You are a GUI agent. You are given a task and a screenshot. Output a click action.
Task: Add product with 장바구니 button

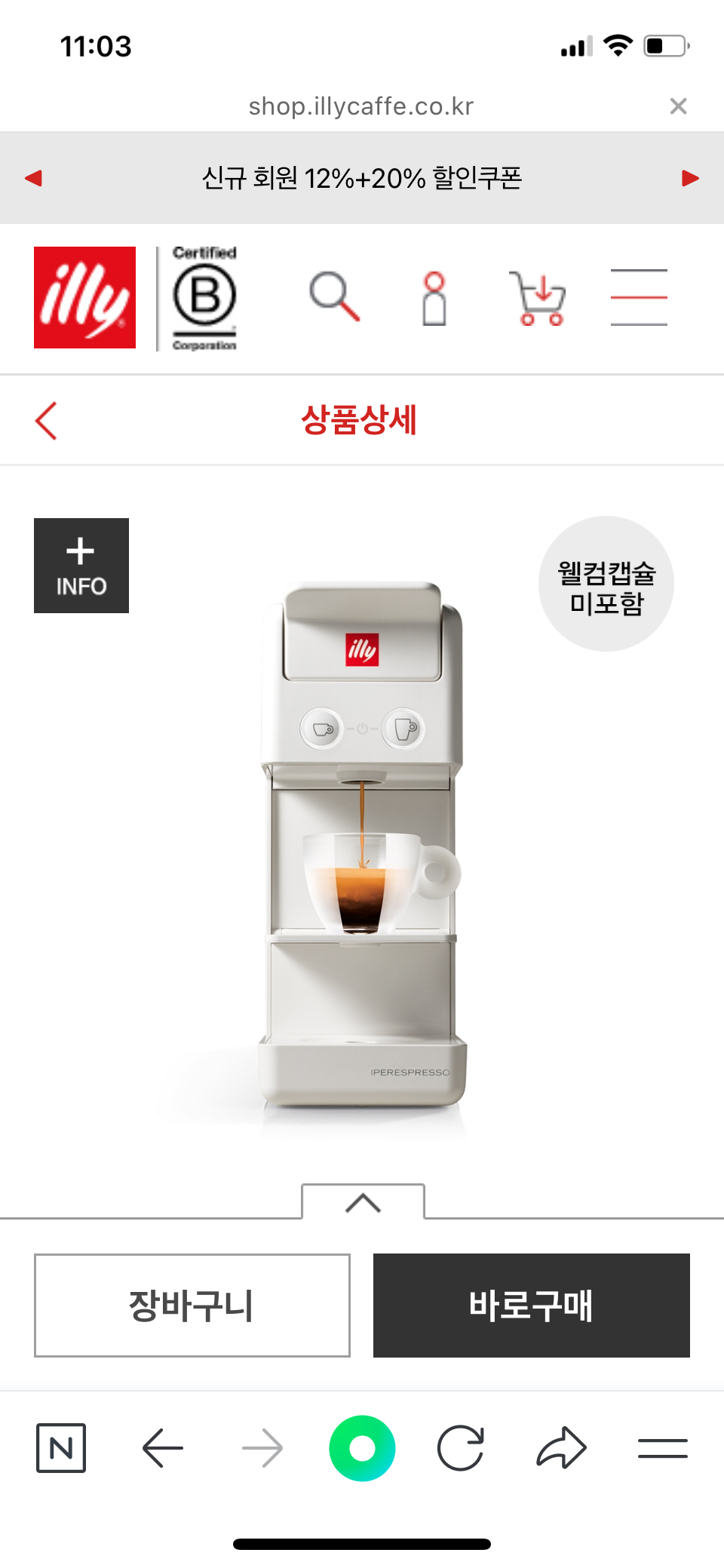[x=192, y=1306]
